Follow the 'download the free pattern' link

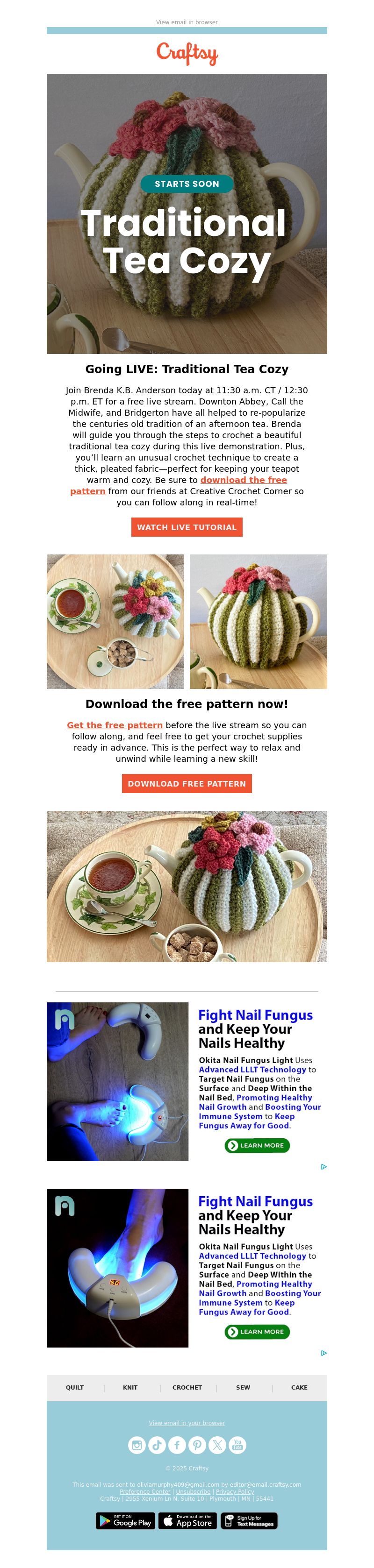pos(243,480)
